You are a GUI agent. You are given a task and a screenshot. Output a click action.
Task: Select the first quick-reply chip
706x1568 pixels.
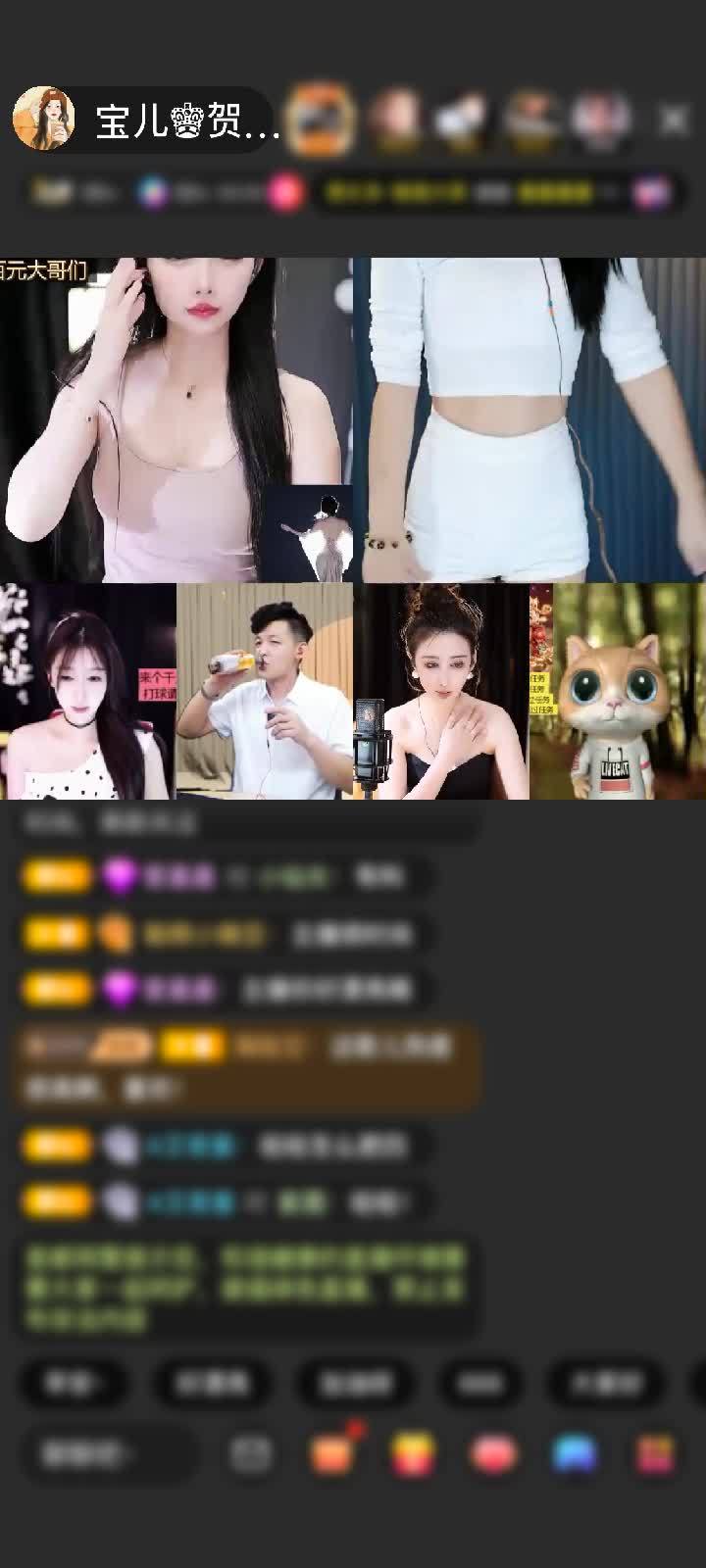tap(74, 1383)
